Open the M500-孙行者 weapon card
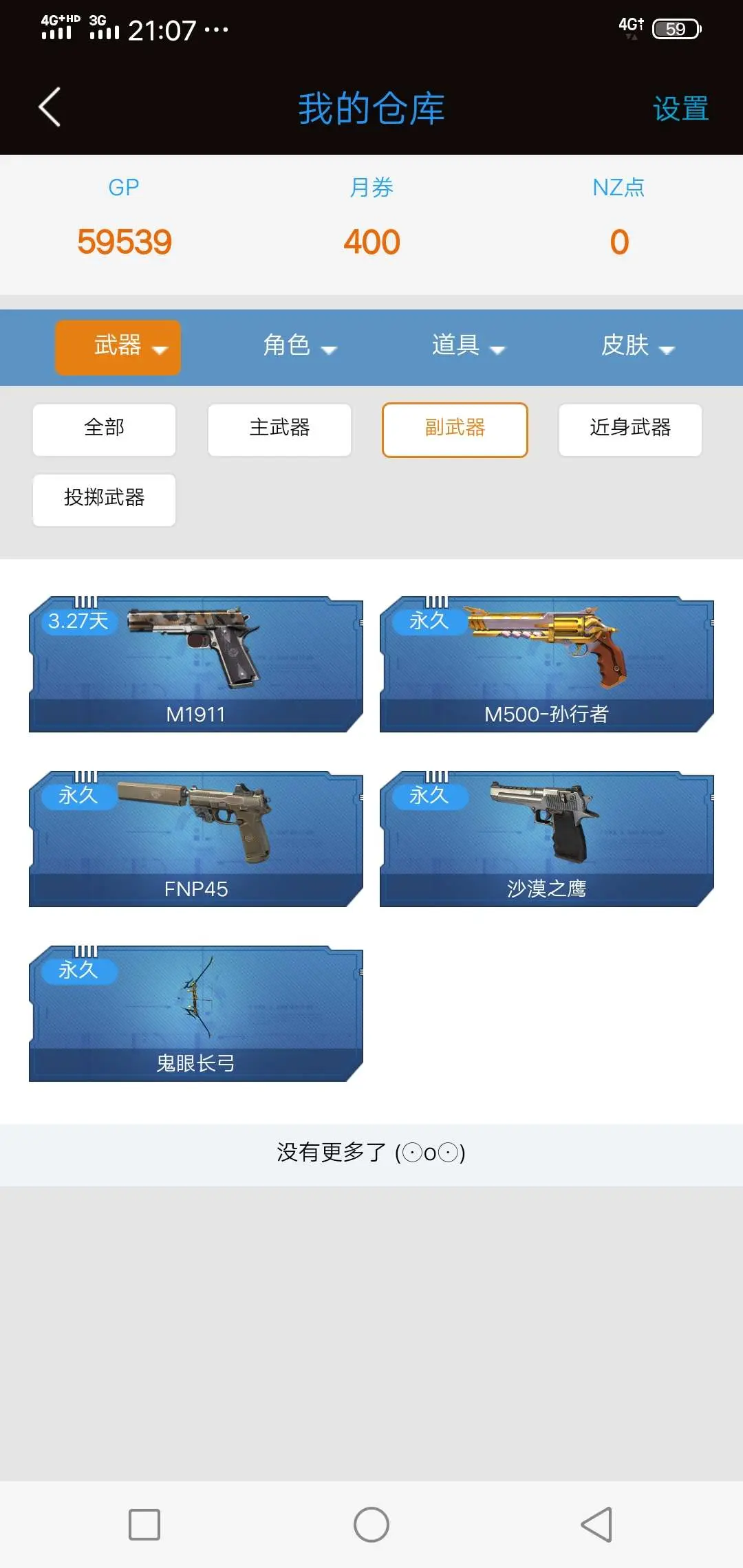The image size is (743, 1568). point(547,664)
